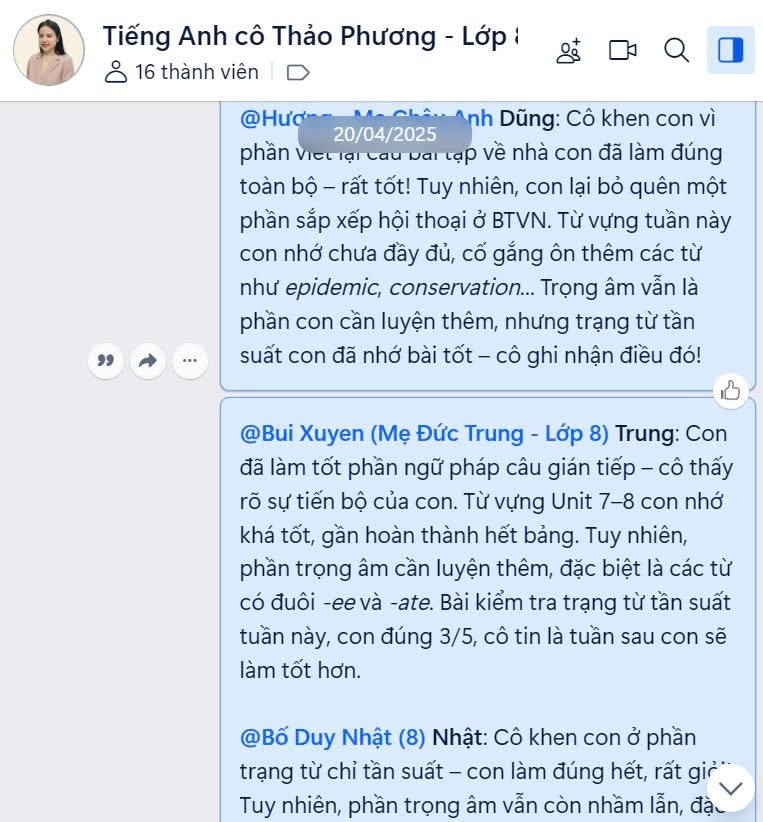Tap the label tag icon under title

297,72
